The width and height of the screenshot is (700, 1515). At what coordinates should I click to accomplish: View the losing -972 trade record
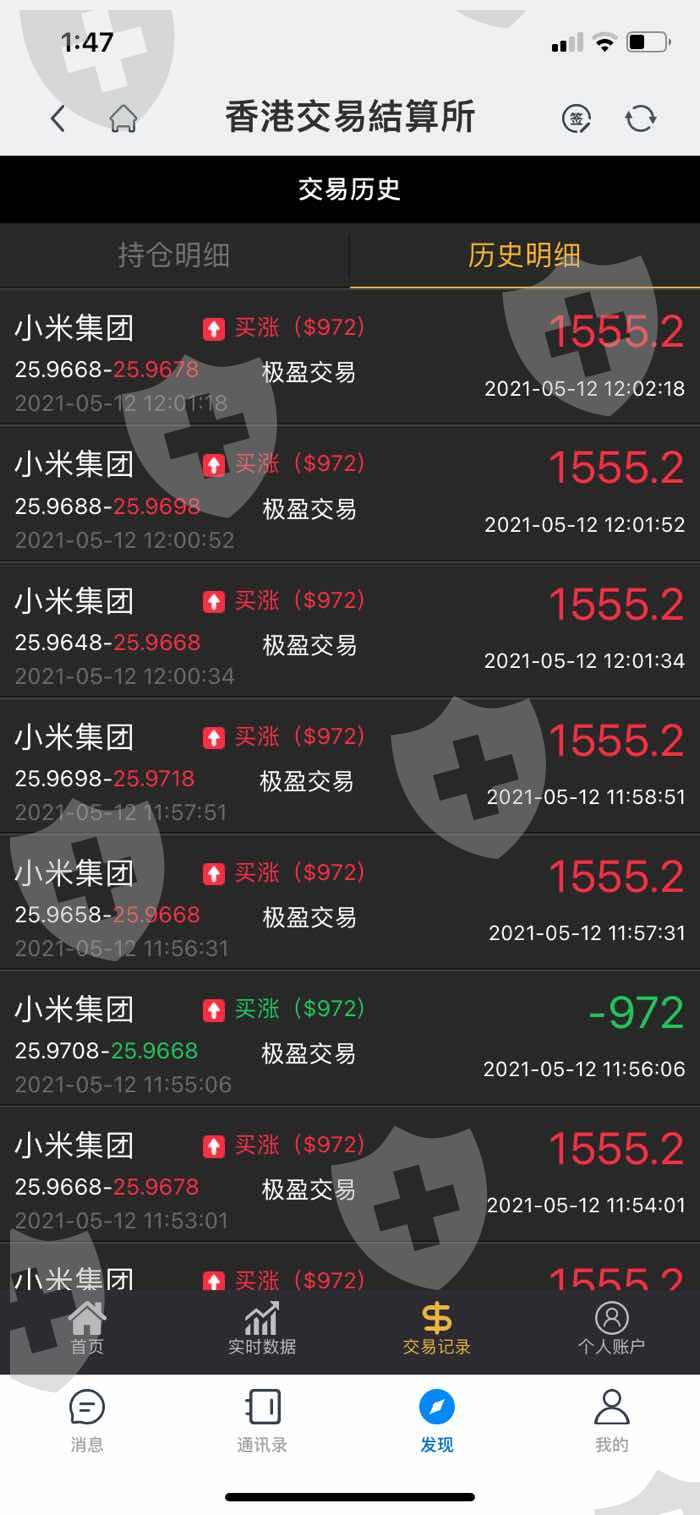pyautogui.click(x=350, y=1038)
